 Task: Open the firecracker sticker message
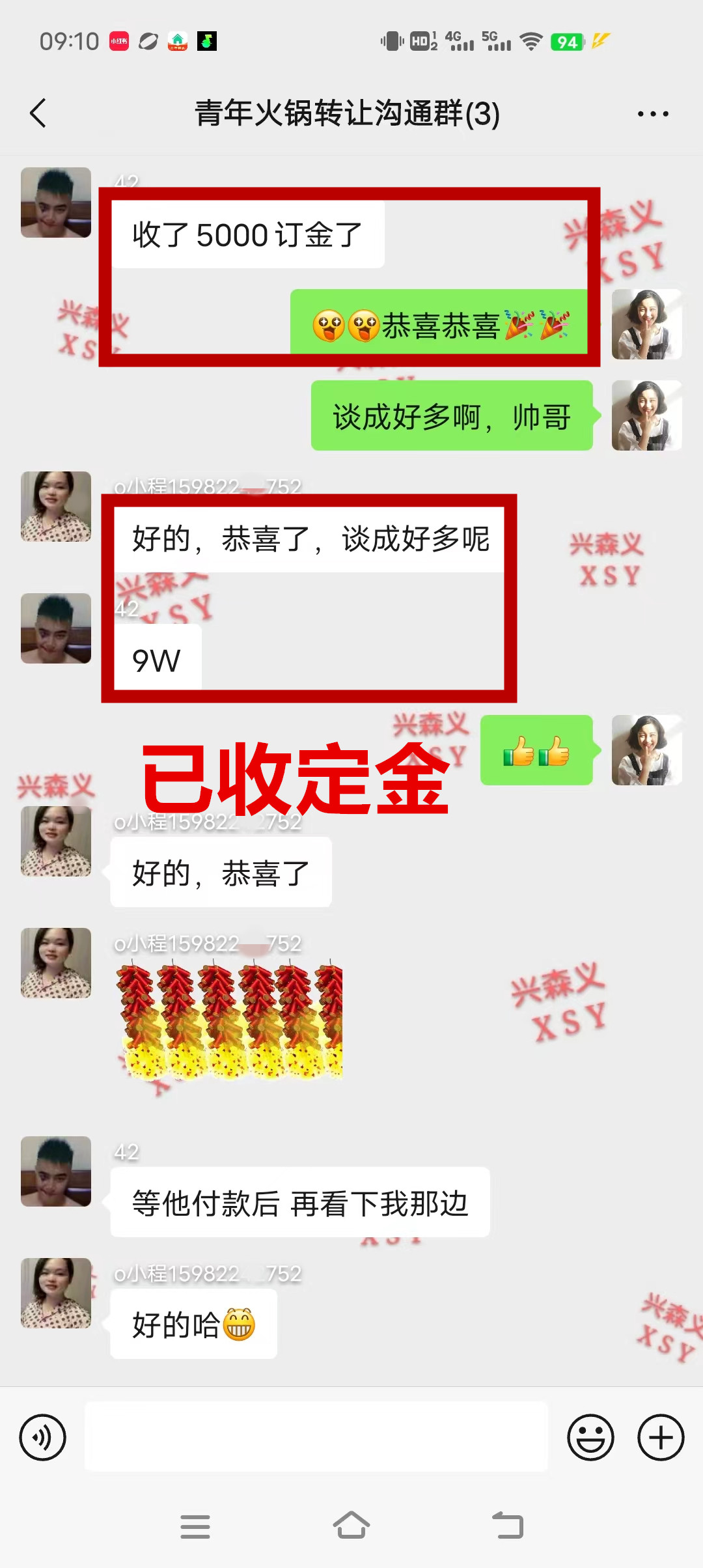coord(229,1021)
